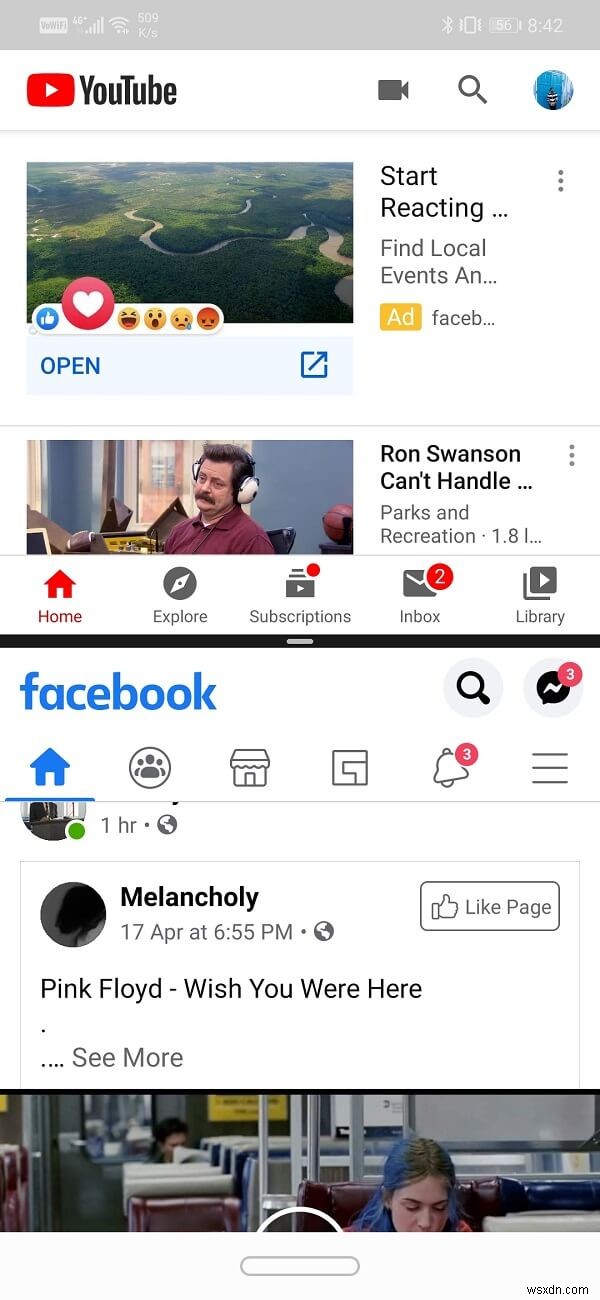Switch to the Explore tab

point(180,596)
